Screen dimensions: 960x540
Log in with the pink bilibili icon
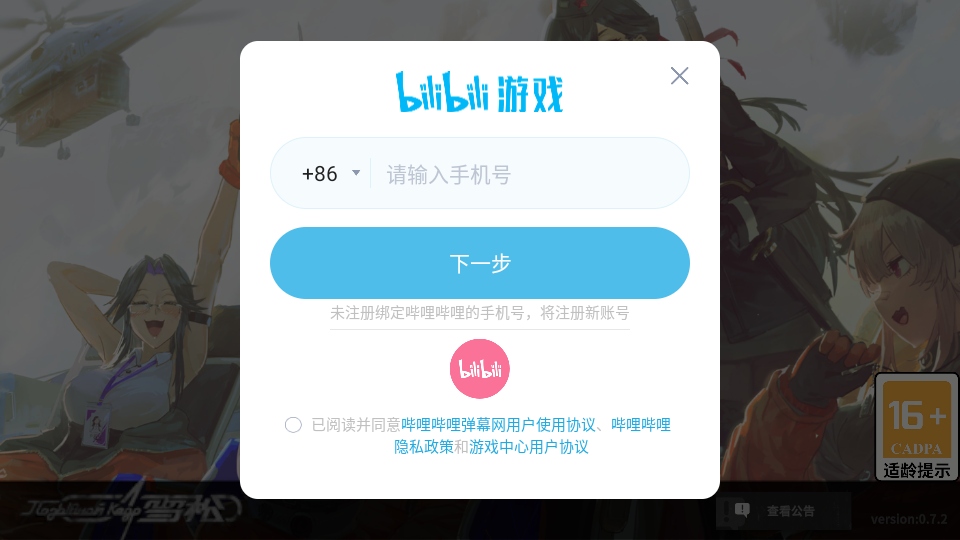coord(480,368)
